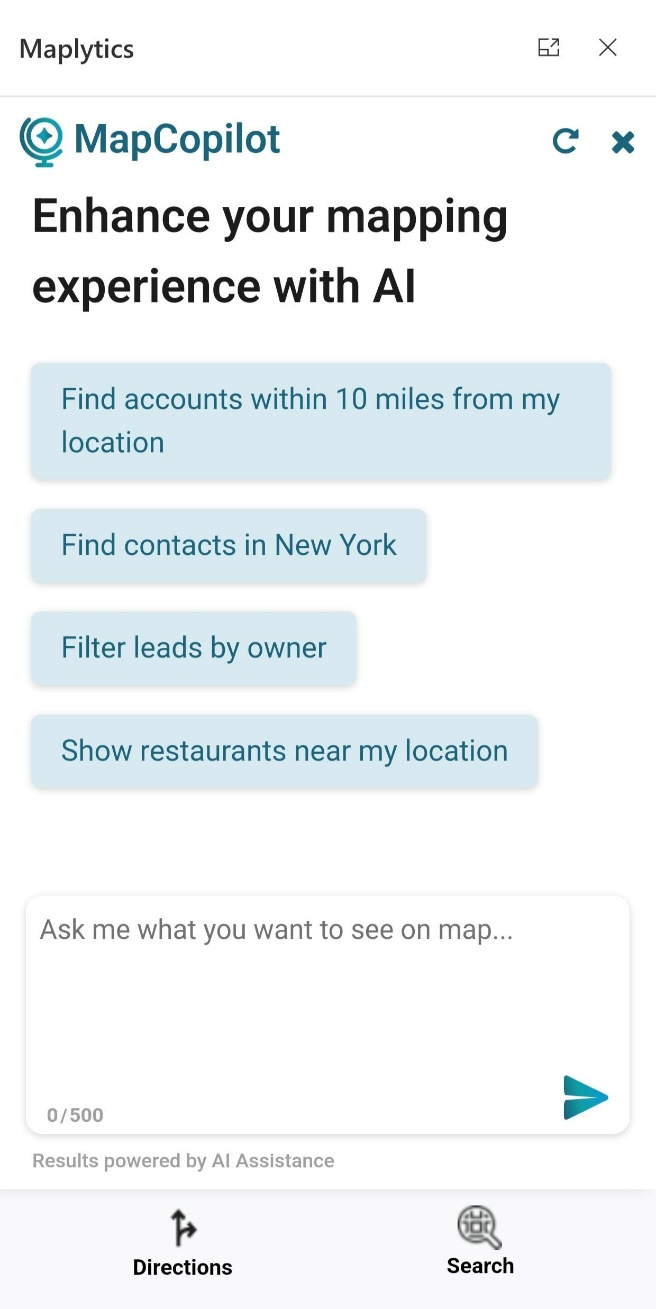Switch to the Search tab
Screen dimensions: 656x1309
click(480, 1242)
